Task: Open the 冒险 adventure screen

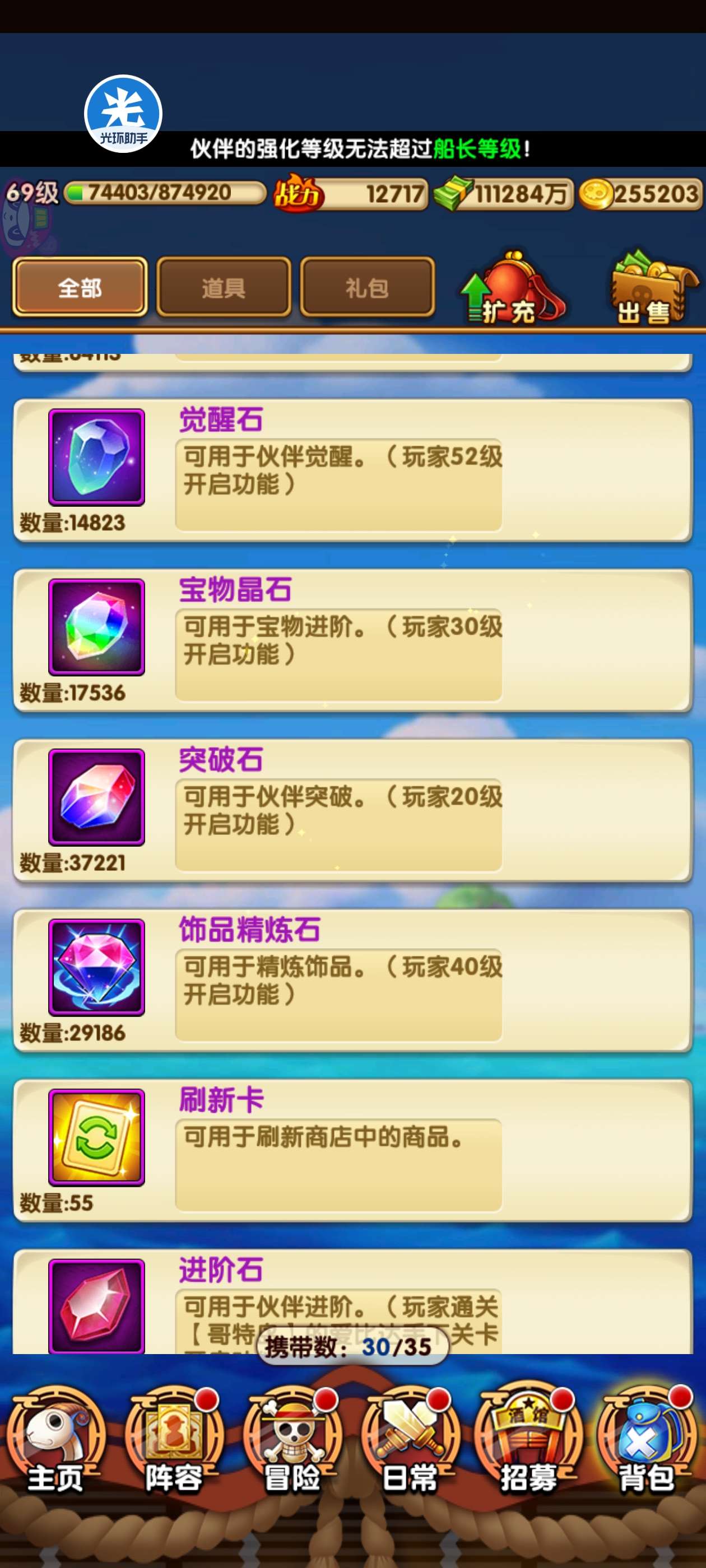Action: pos(292,1443)
